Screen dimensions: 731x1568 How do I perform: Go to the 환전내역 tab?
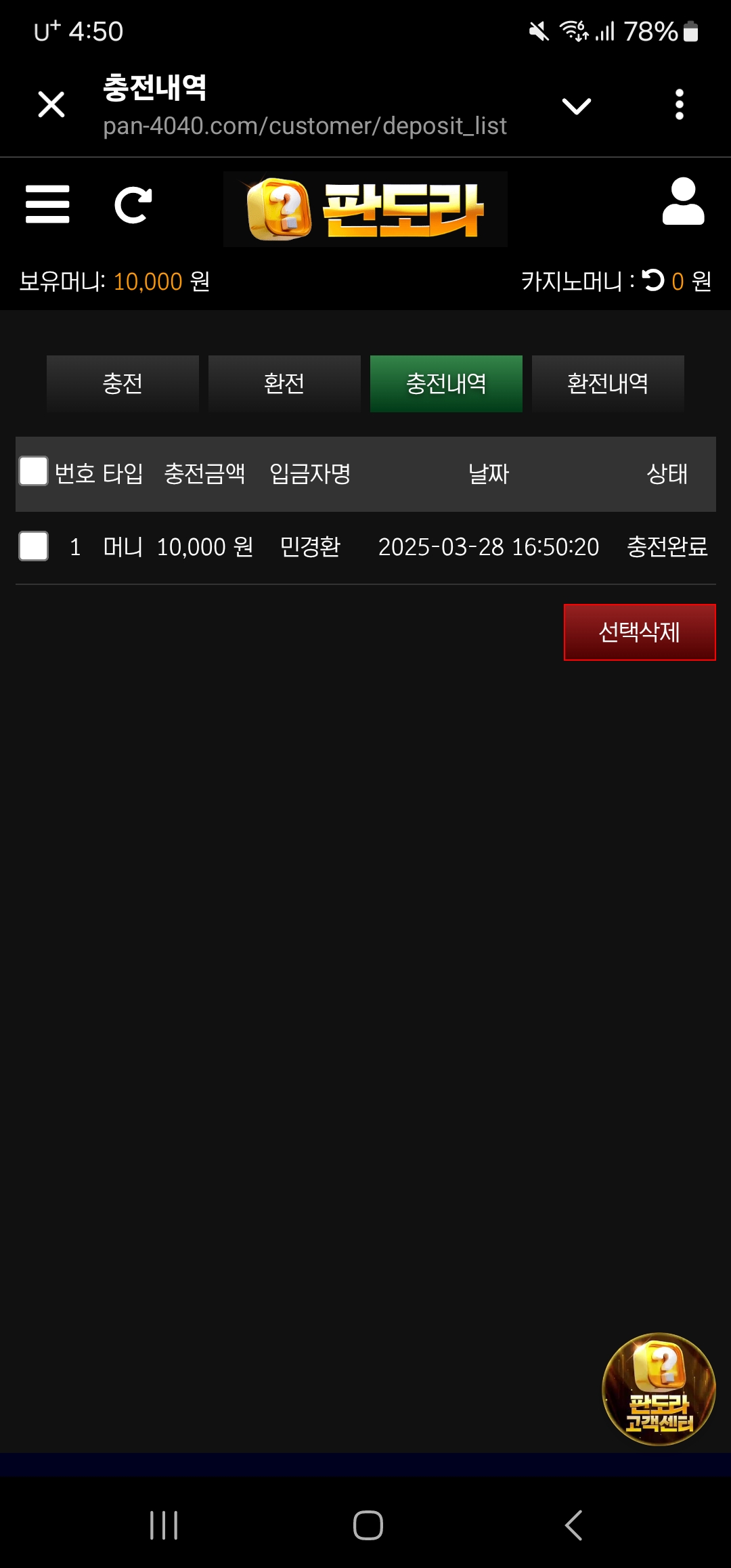point(608,384)
